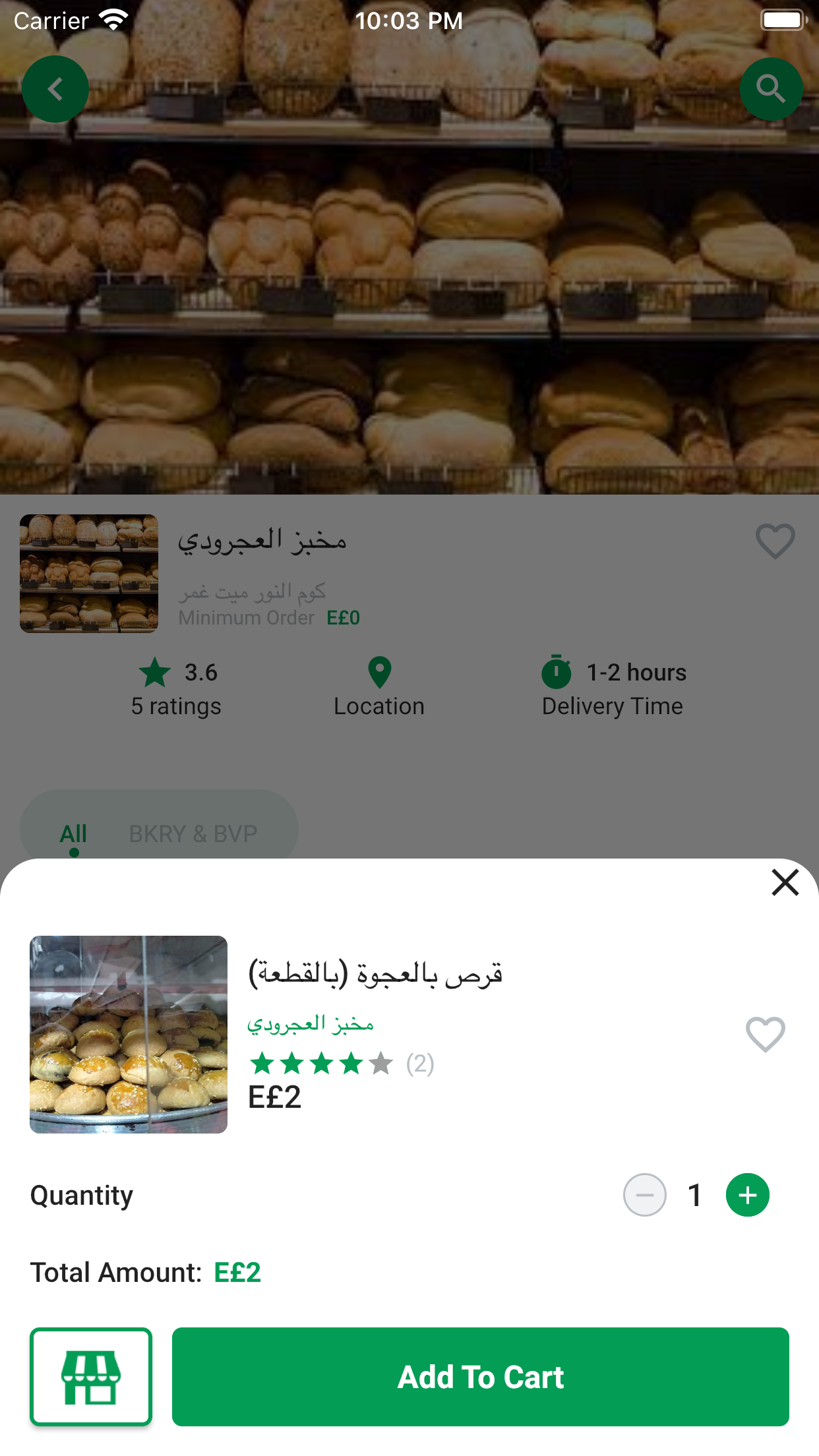Open the green bakery name link
Image resolution: width=819 pixels, height=1456 pixels.
point(310,1023)
